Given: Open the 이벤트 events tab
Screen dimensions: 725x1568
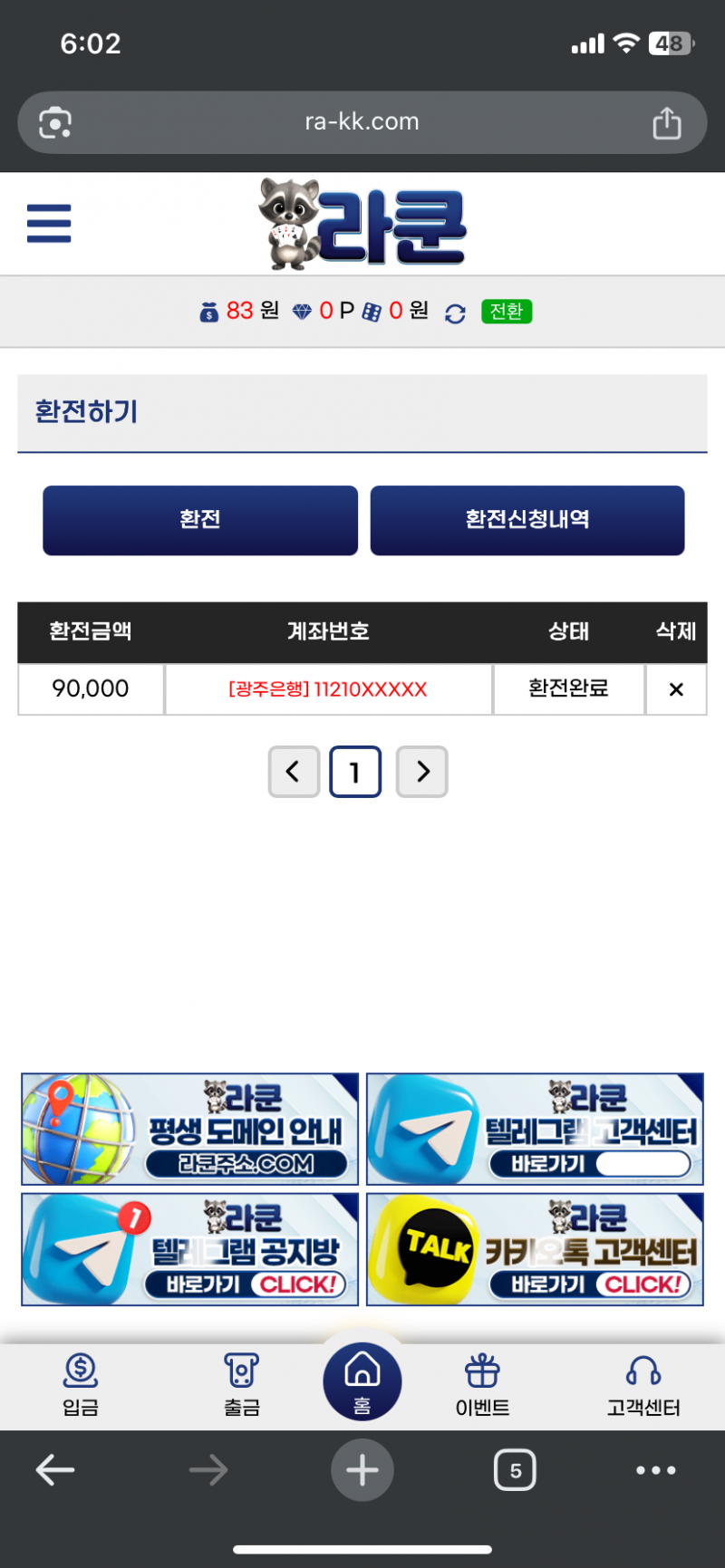Looking at the screenshot, I should [482, 1384].
